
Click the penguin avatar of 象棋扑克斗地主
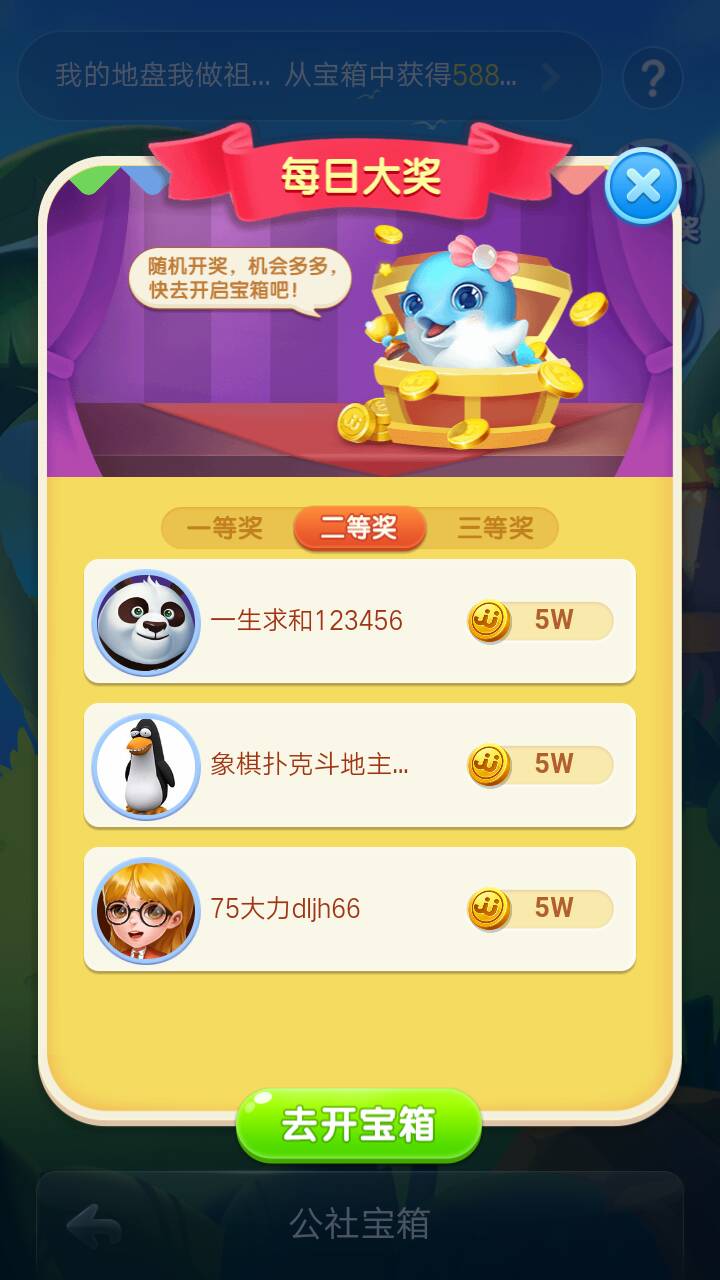click(x=144, y=763)
